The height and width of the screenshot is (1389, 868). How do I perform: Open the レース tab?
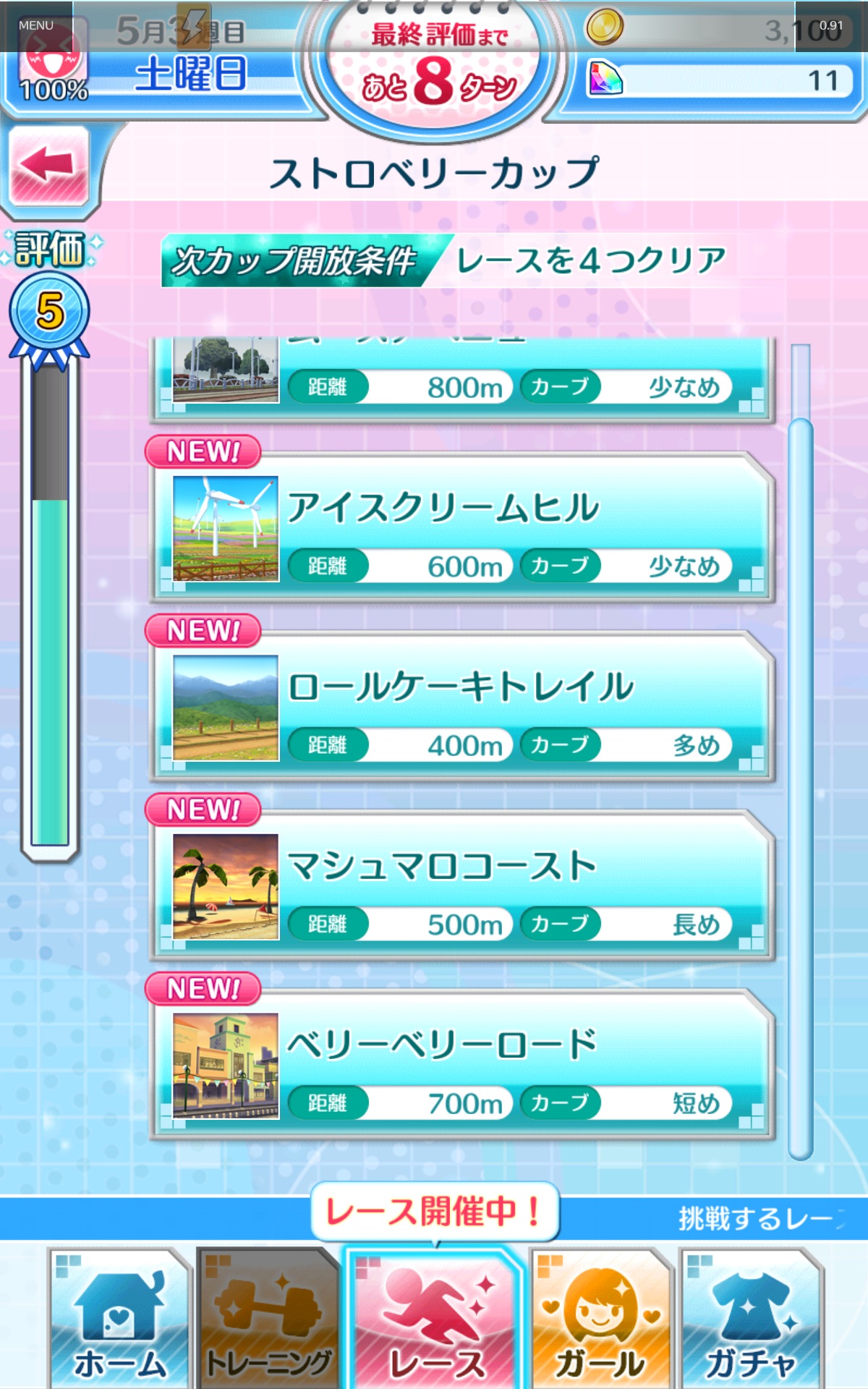[436, 1318]
